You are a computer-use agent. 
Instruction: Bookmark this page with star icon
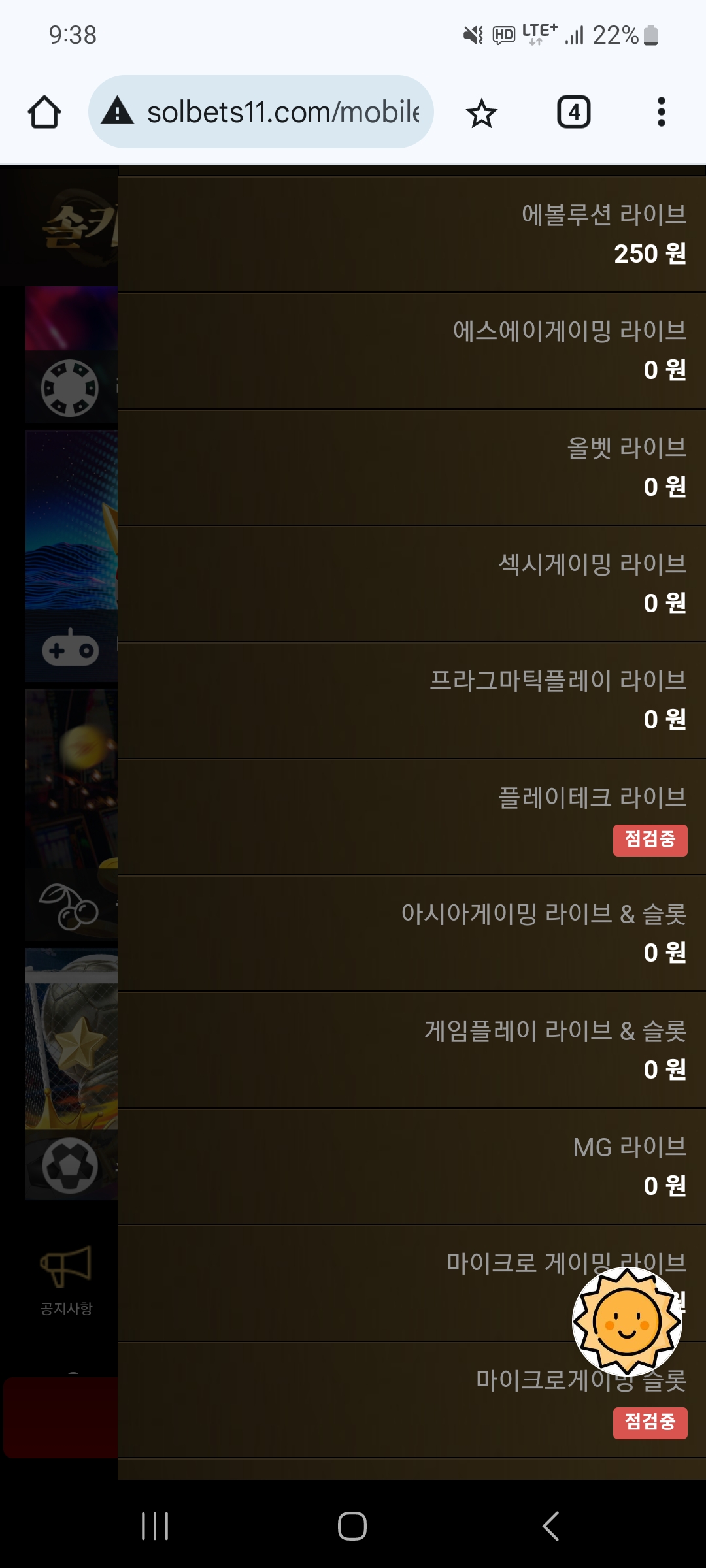[482, 113]
